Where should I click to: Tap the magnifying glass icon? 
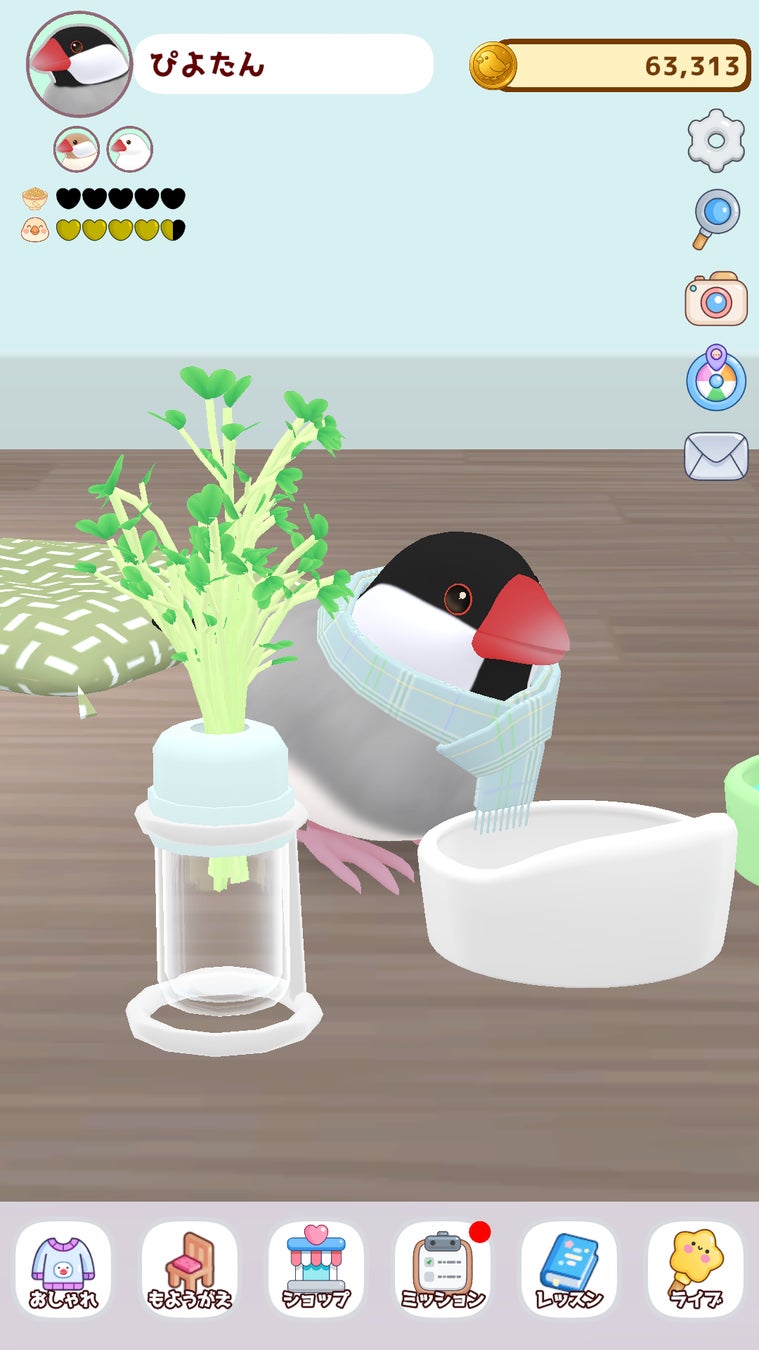(716, 219)
